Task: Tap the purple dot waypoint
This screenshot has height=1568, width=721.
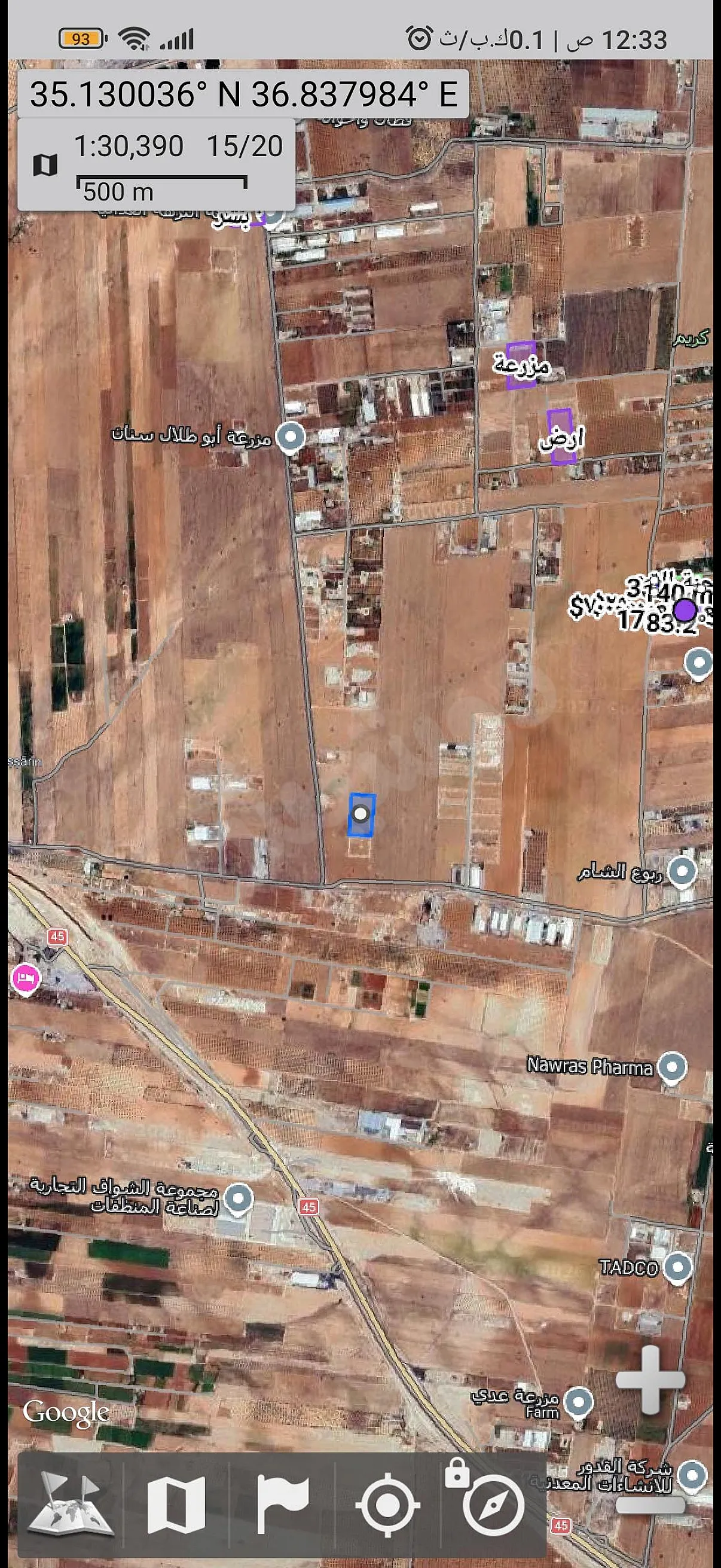Action: pos(685,610)
